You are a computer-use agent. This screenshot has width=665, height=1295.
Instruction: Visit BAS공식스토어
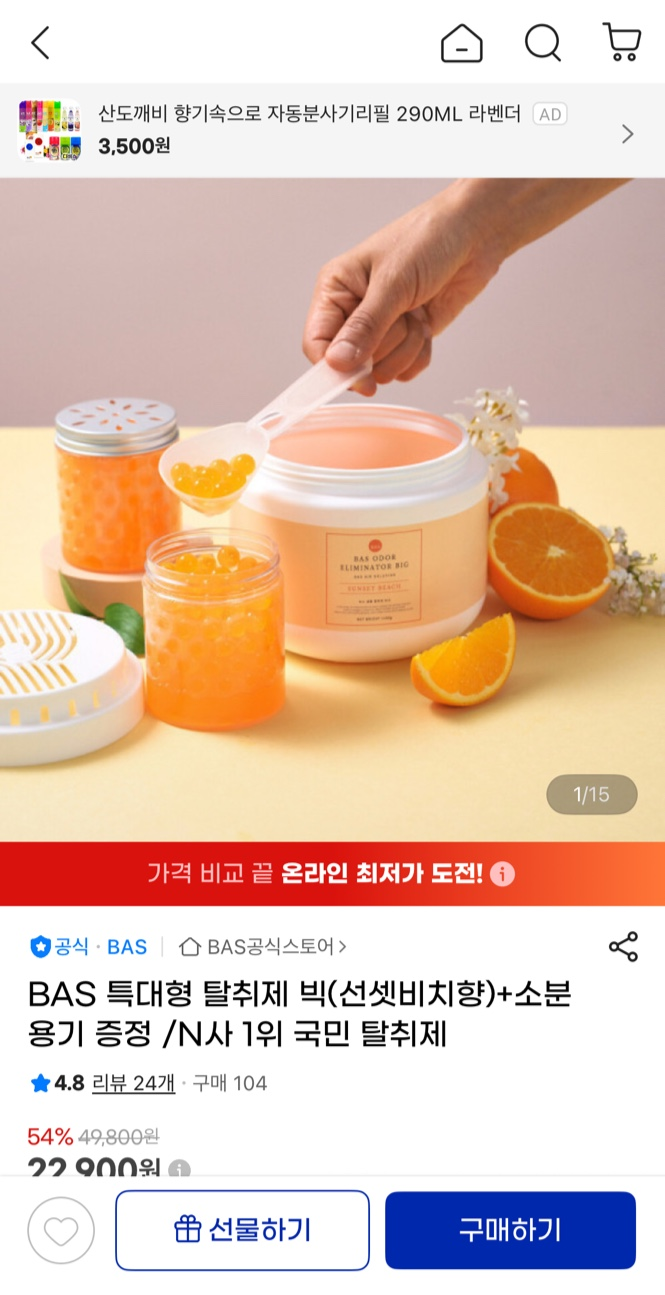point(262,946)
